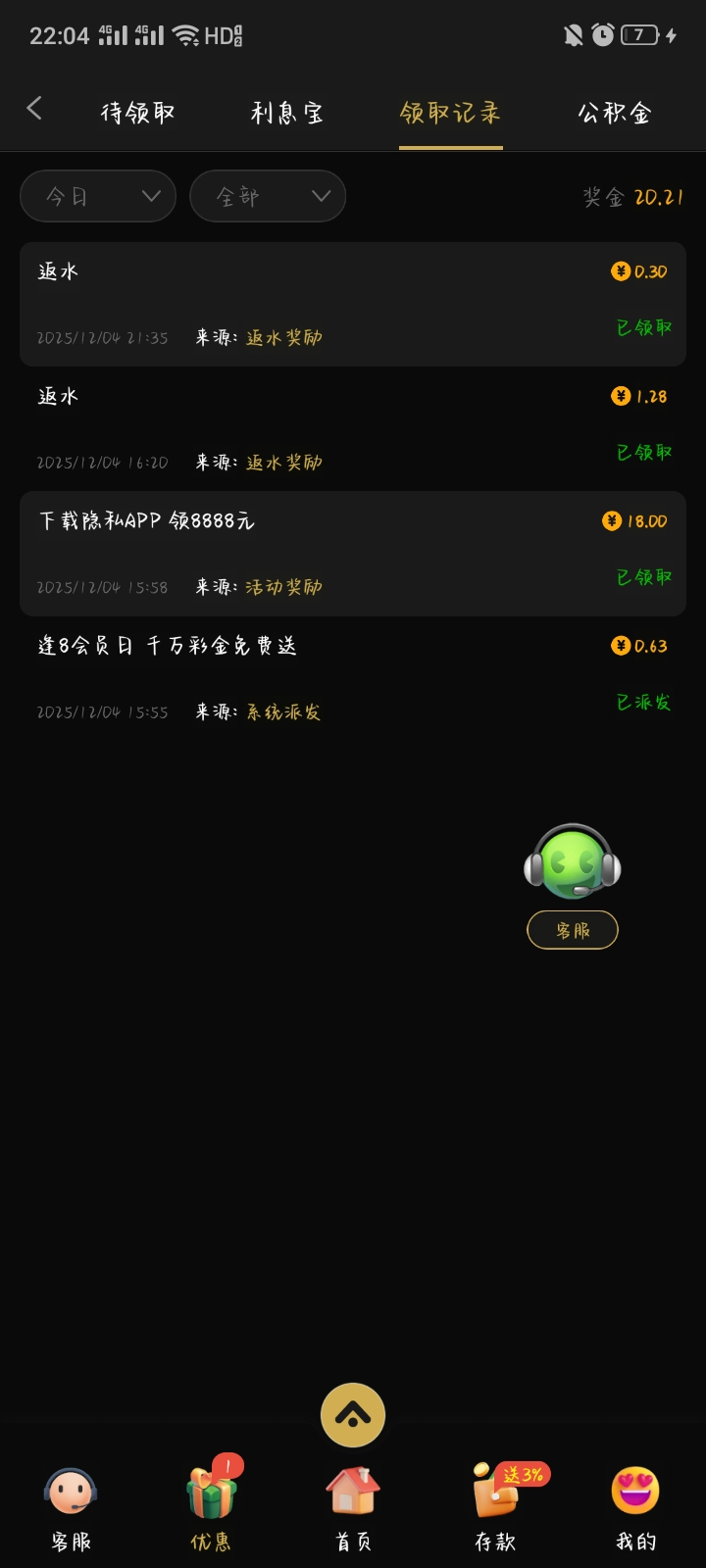Screen dimensions: 706x1568
Task: Go back using the top-left arrow
Action: pyautogui.click(x=34, y=109)
